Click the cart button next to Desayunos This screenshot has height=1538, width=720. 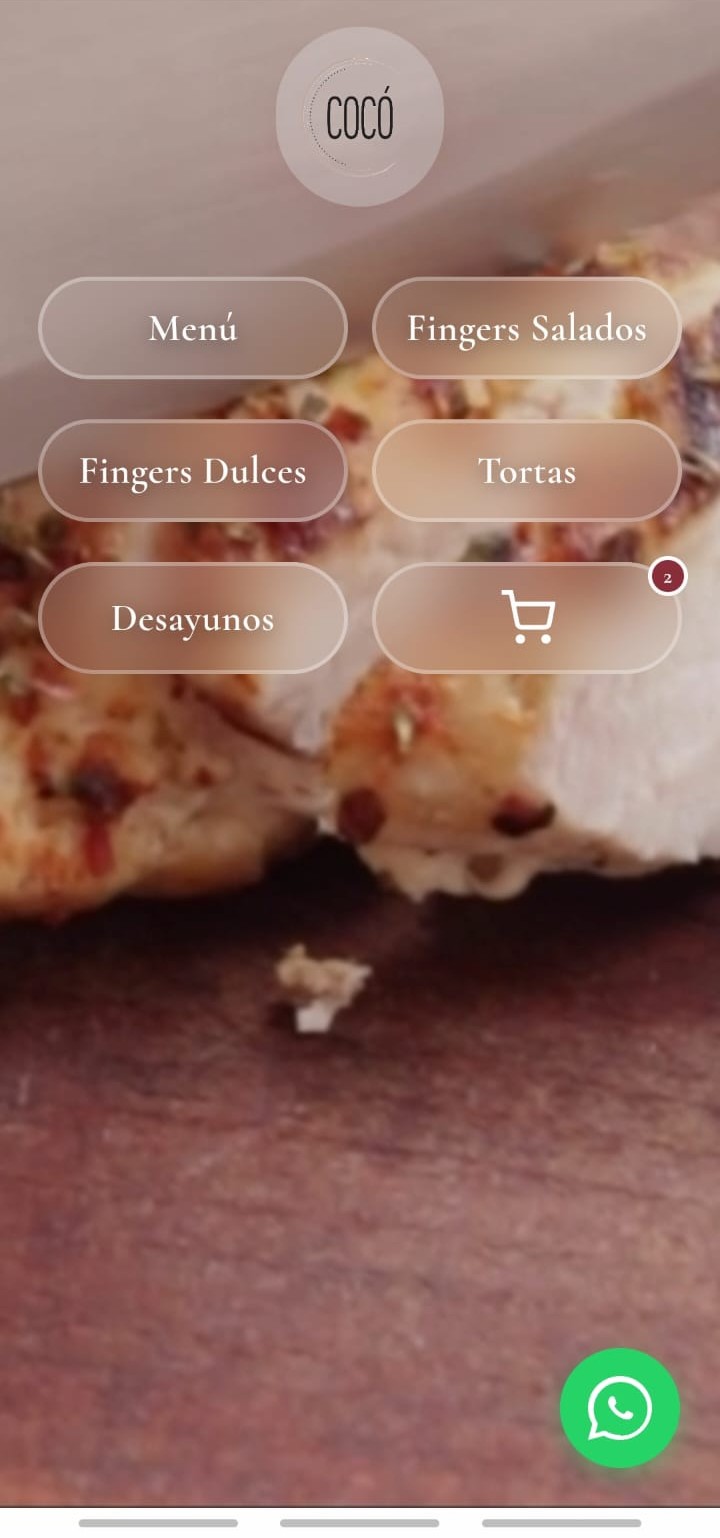(529, 617)
